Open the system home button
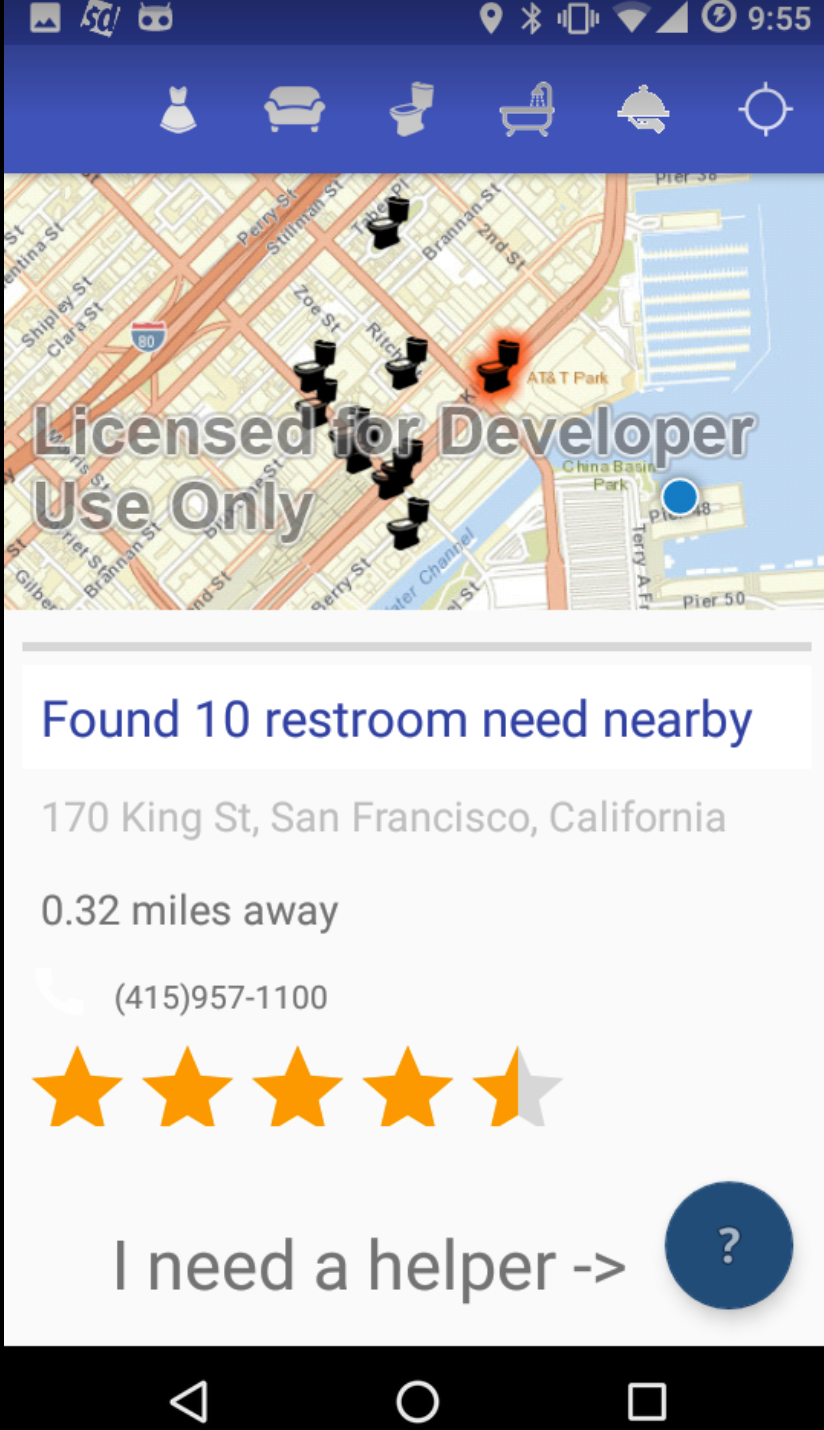The height and width of the screenshot is (1430, 824). (x=417, y=1400)
